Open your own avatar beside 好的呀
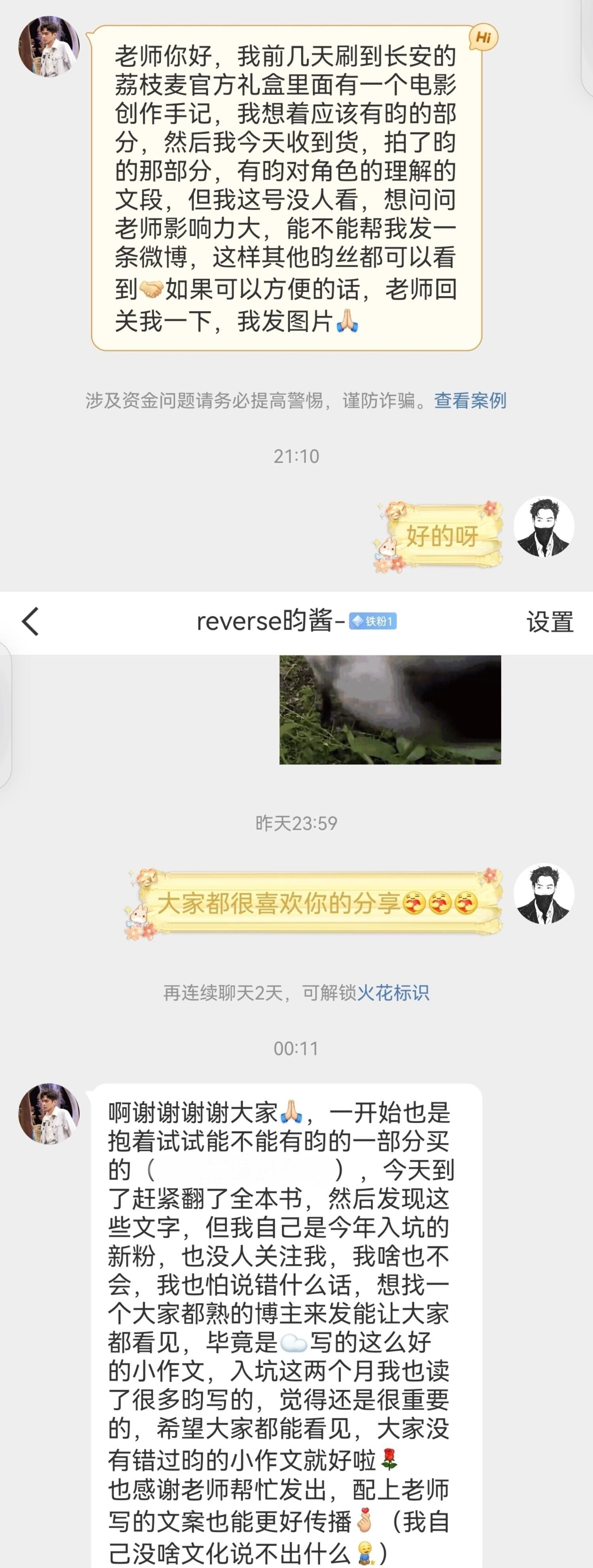 [x=544, y=527]
